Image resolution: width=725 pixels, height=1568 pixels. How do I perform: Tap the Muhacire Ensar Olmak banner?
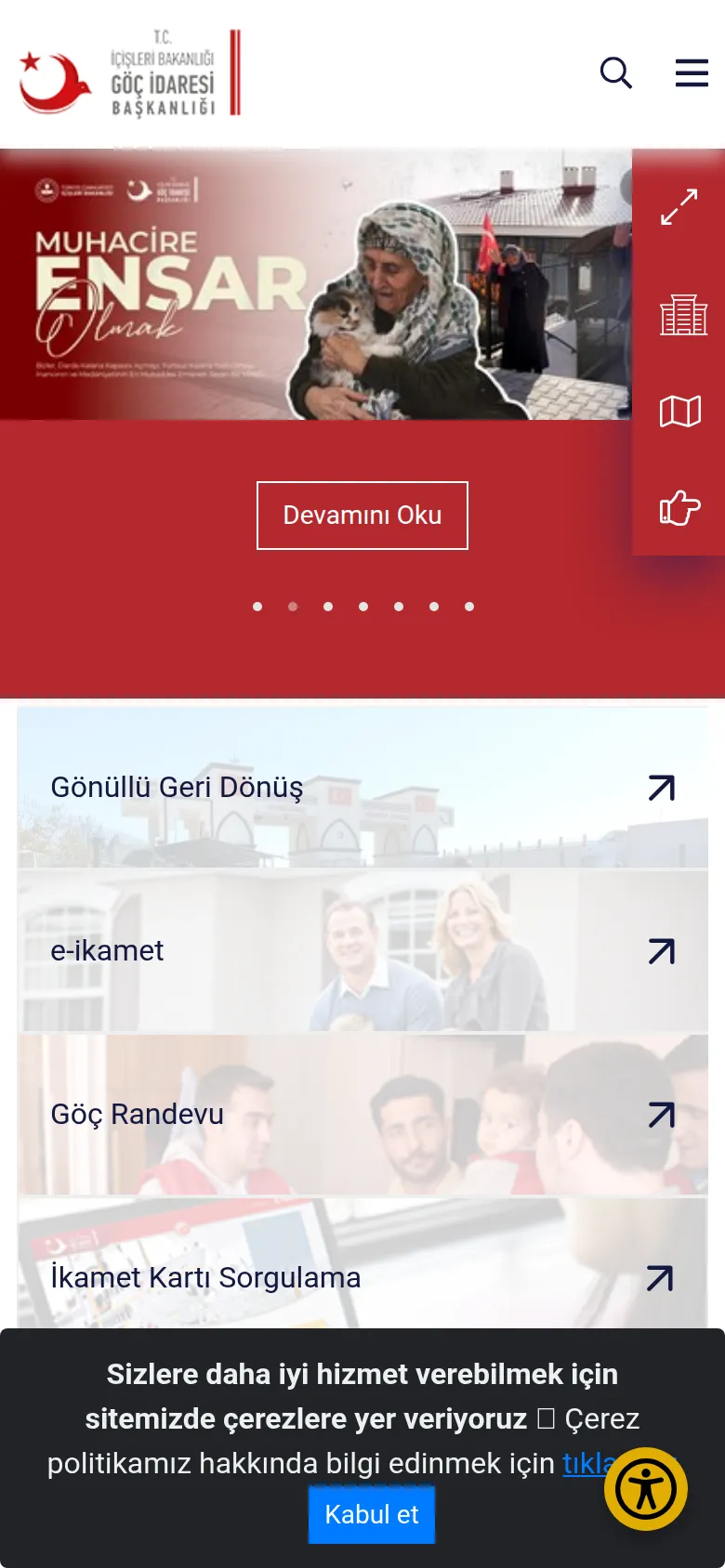pos(316,284)
